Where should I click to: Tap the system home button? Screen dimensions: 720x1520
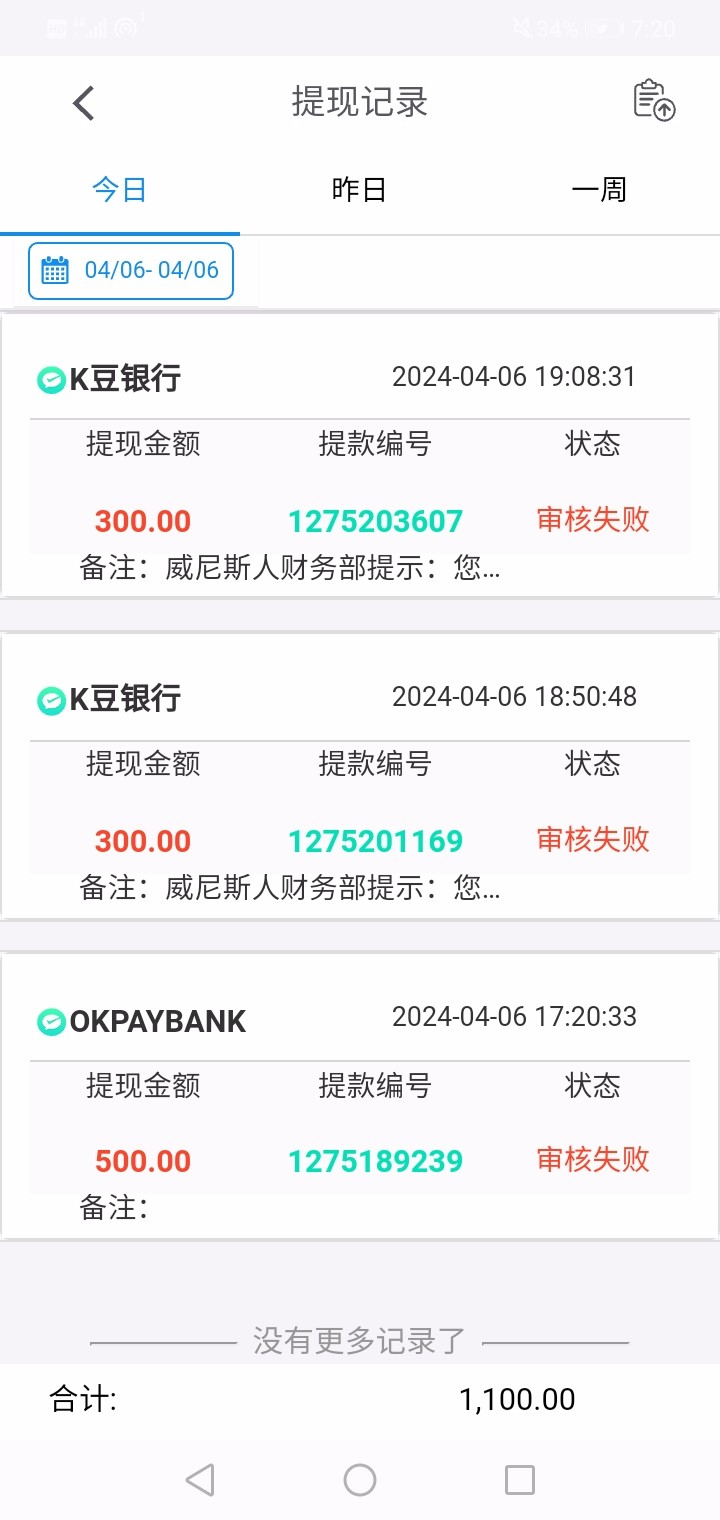(x=360, y=1479)
